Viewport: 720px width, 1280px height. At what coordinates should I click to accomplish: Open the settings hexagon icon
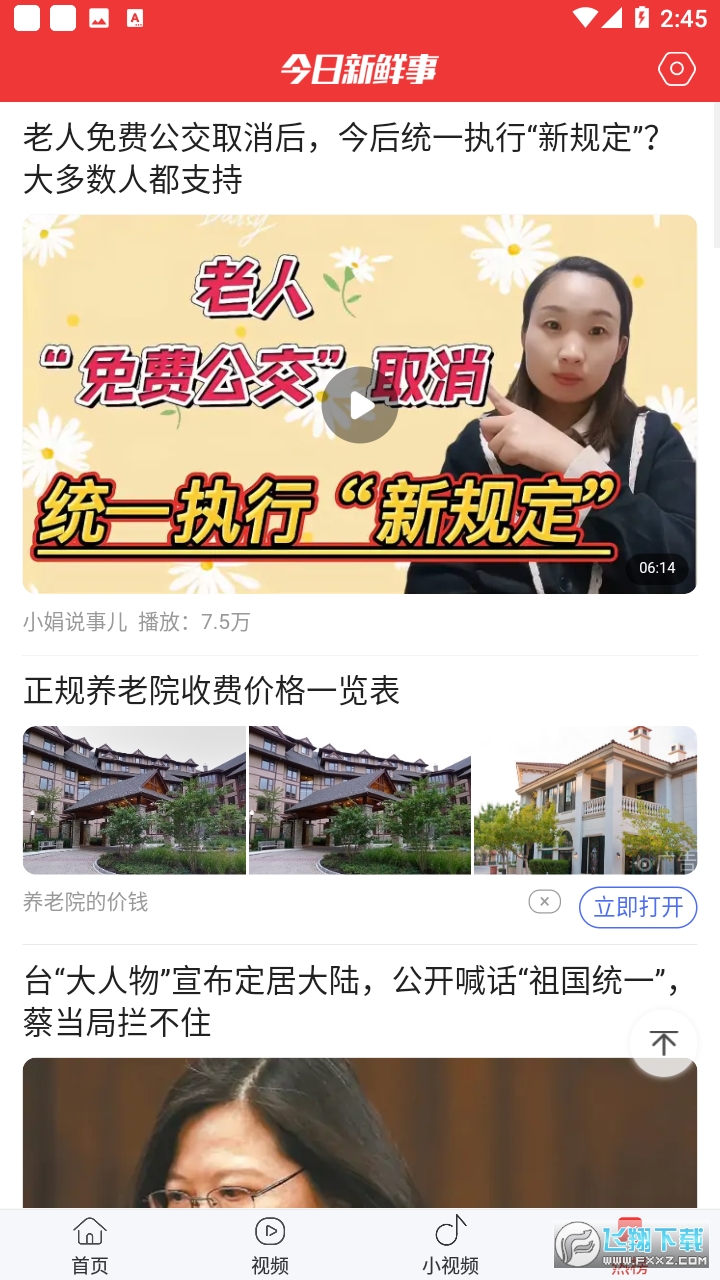pos(676,69)
